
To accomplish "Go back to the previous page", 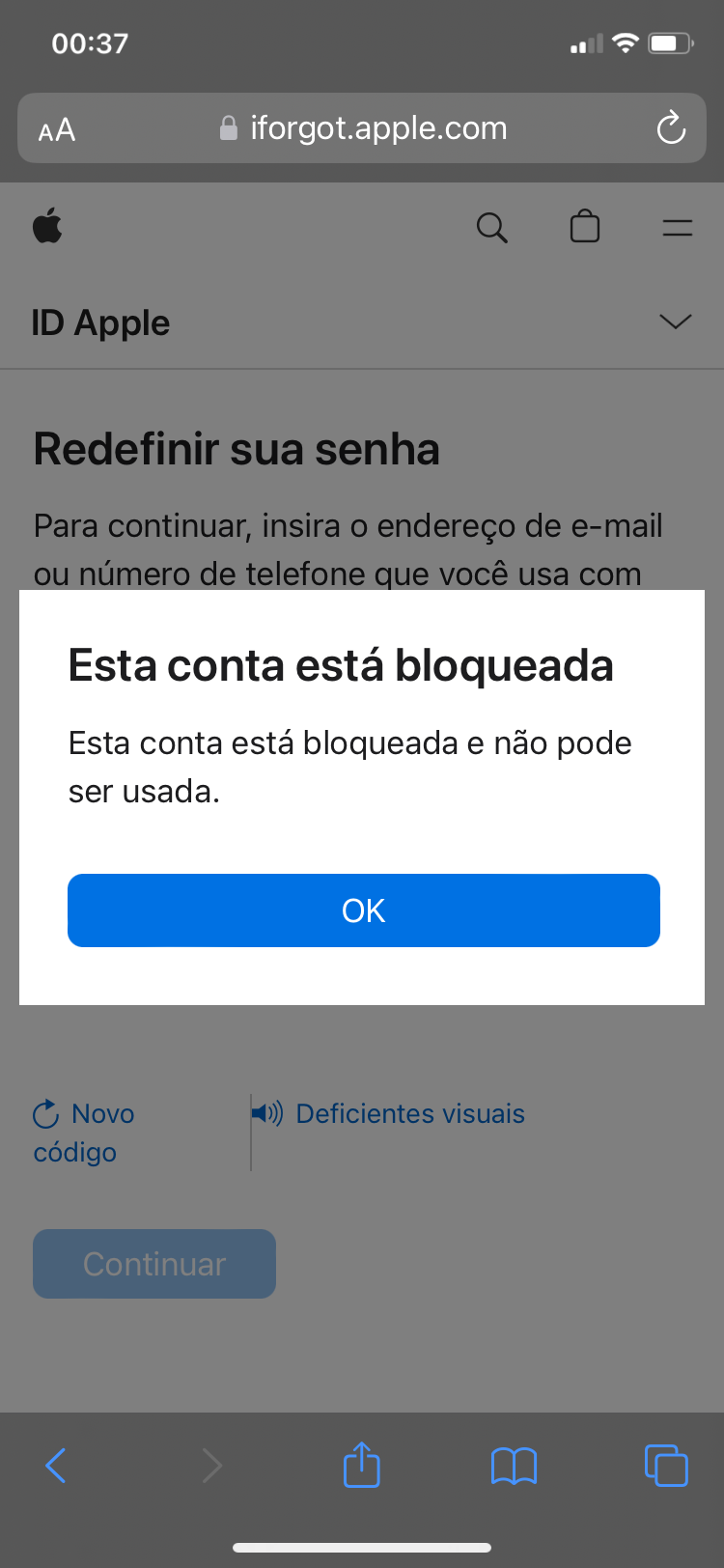I will (56, 1466).
